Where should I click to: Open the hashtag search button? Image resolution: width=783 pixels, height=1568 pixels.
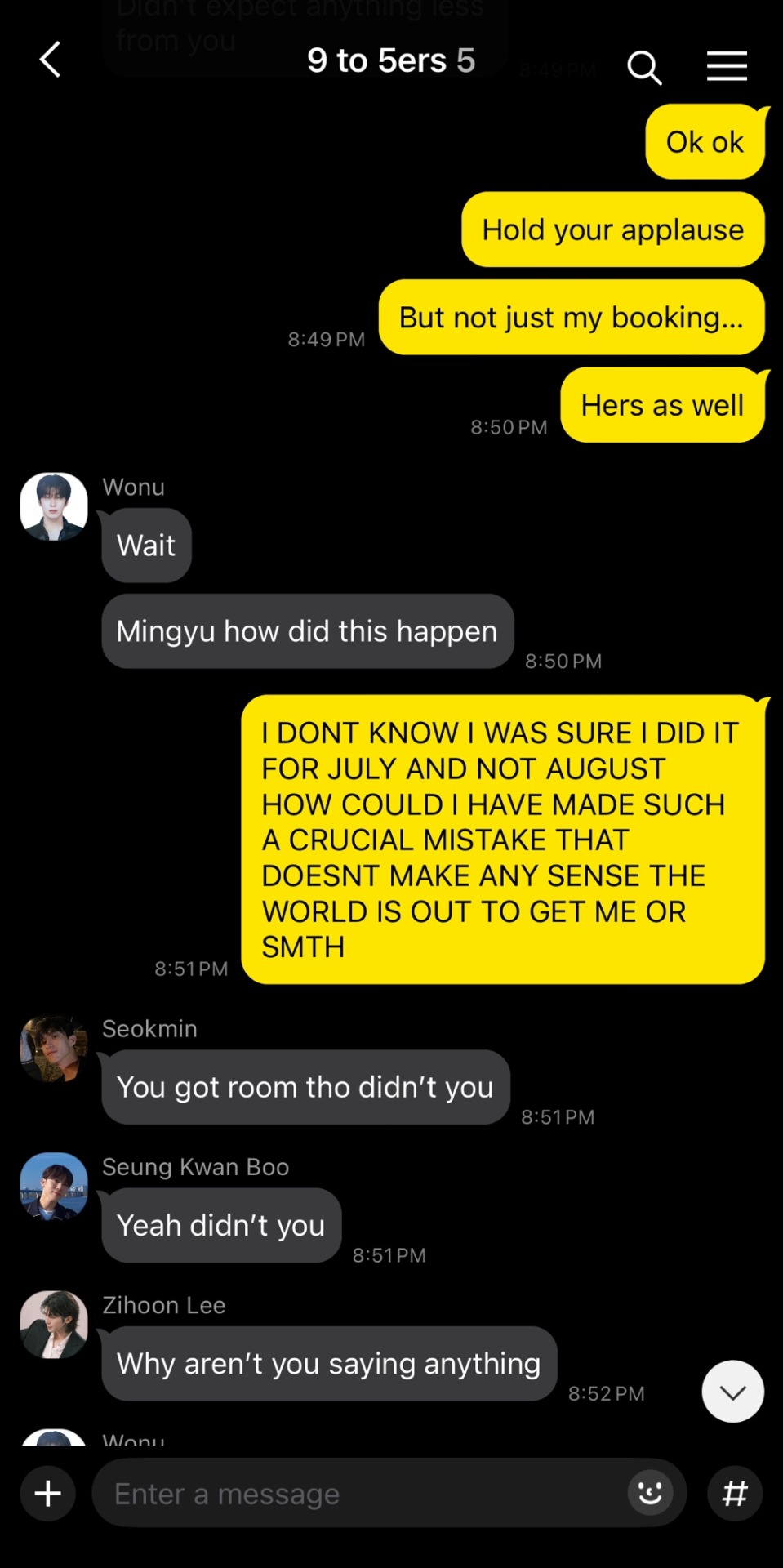(x=735, y=1494)
